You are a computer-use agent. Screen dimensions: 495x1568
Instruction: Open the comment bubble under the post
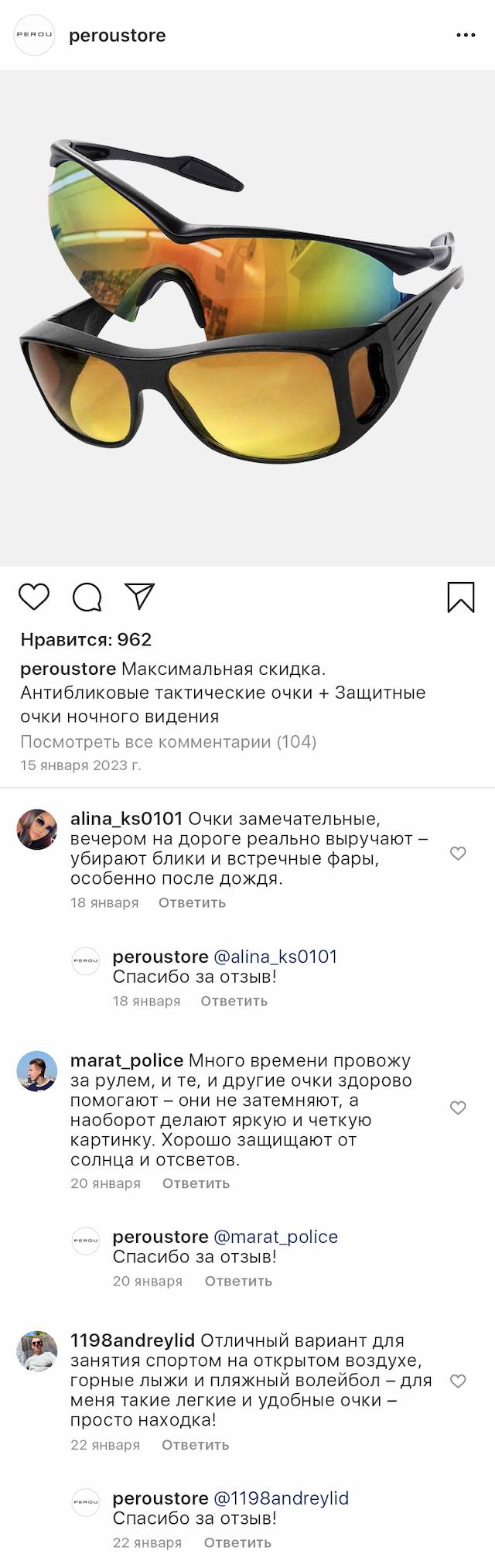coord(87,597)
